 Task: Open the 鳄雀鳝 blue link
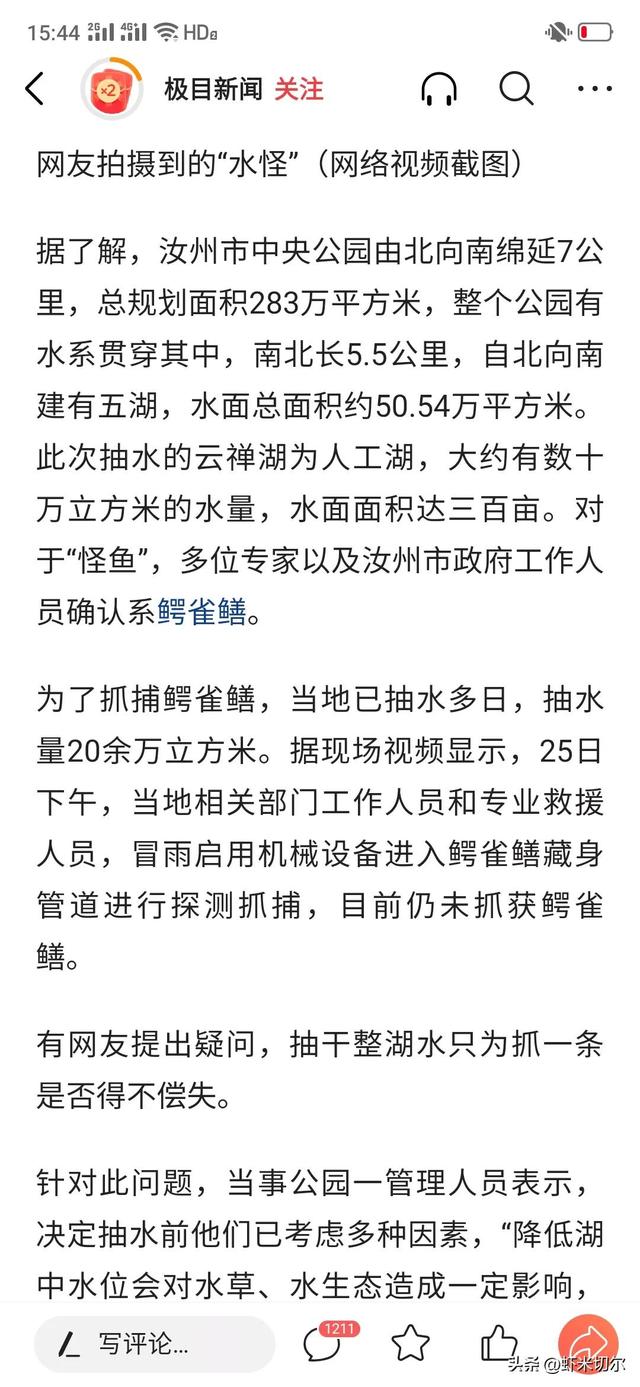click(x=201, y=613)
